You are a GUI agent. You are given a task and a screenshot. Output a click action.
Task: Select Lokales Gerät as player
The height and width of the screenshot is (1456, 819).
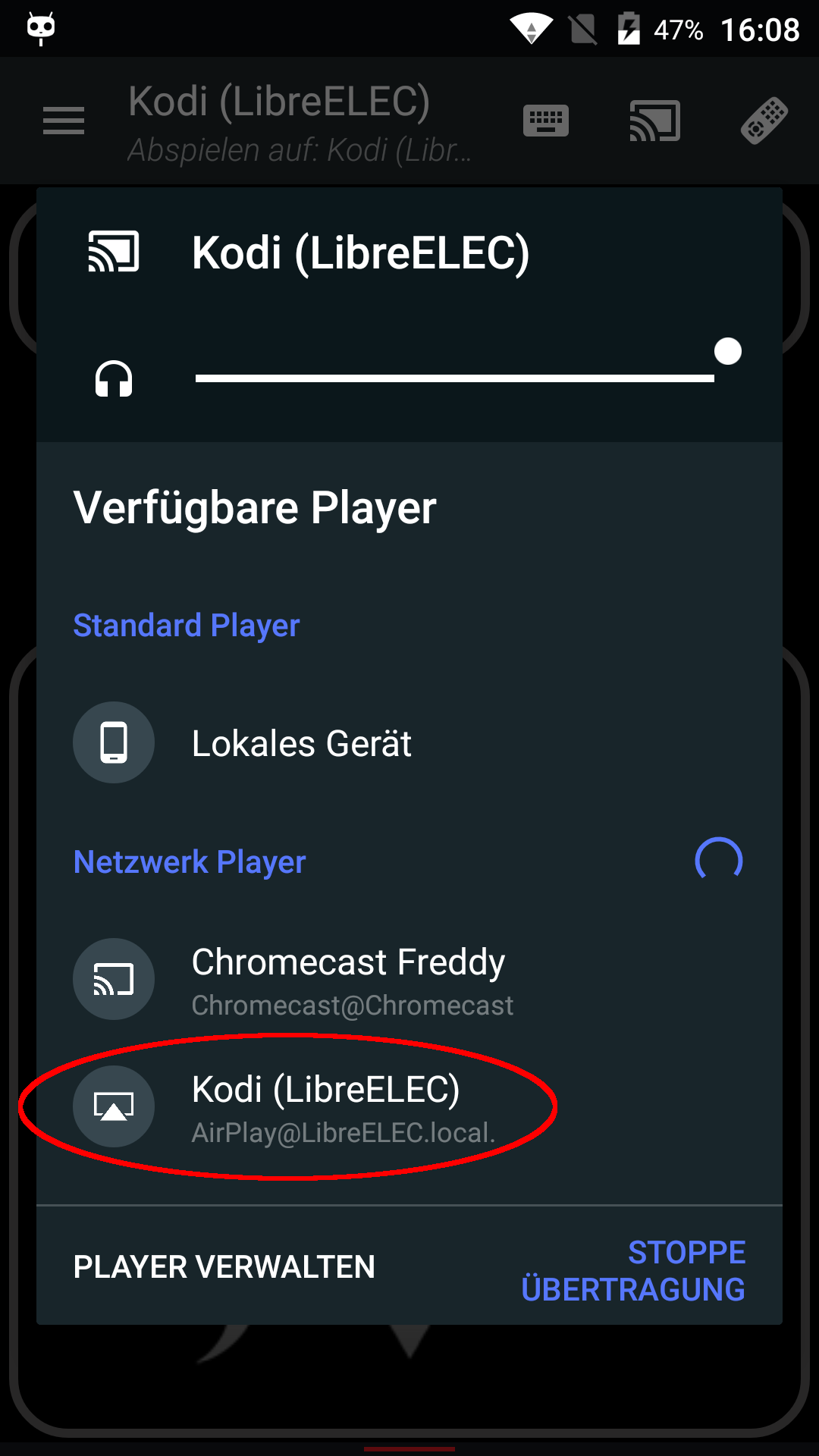click(x=409, y=742)
